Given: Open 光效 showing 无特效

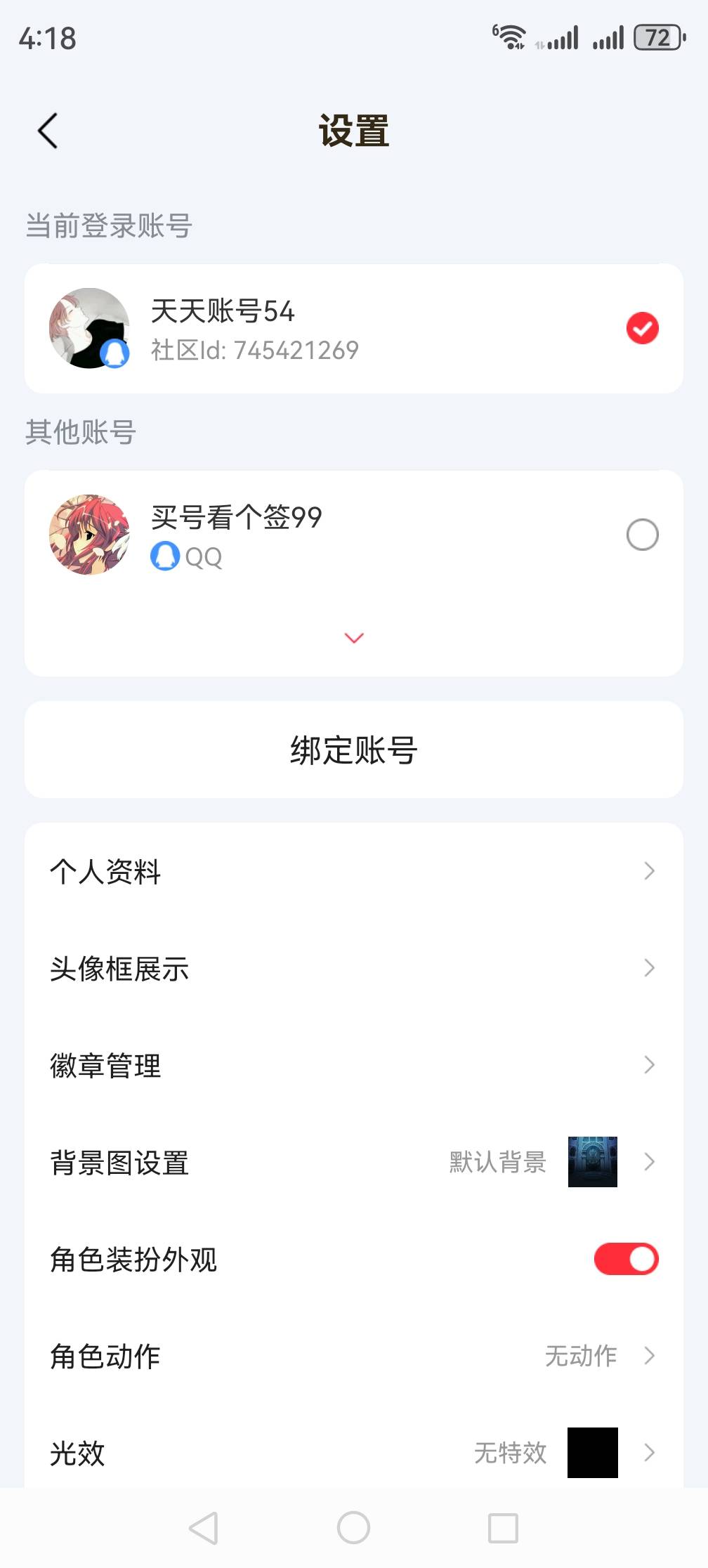Looking at the screenshot, I should (648, 1454).
